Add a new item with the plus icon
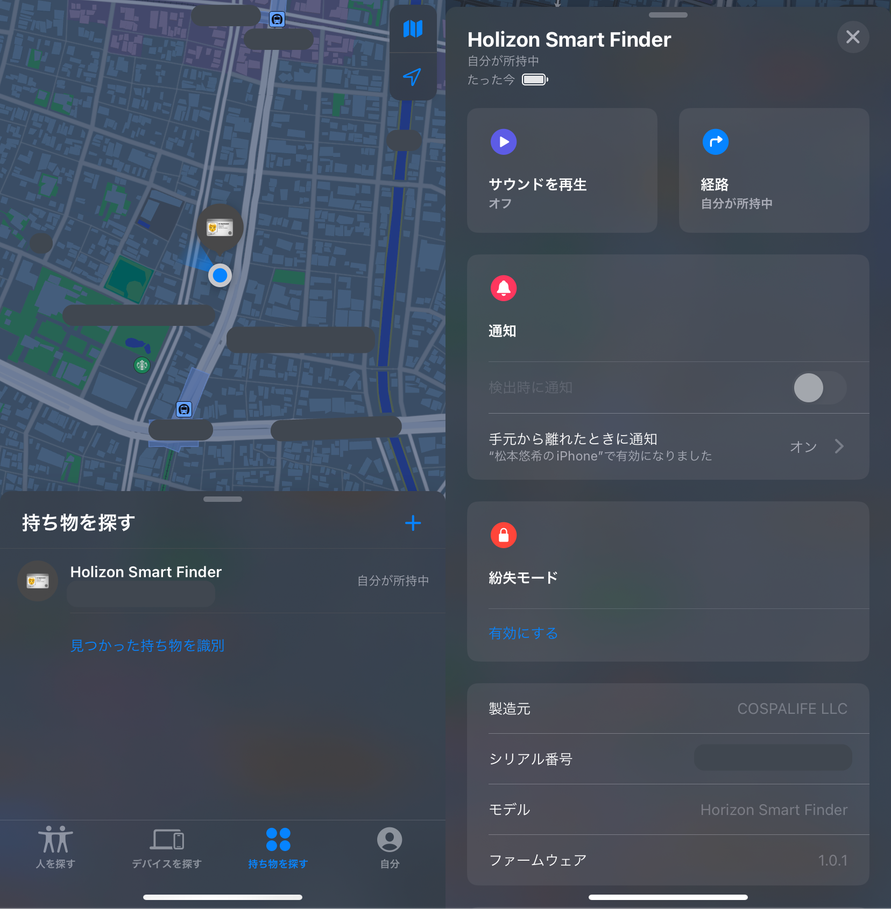Screen dimensions: 891x909 point(413,523)
